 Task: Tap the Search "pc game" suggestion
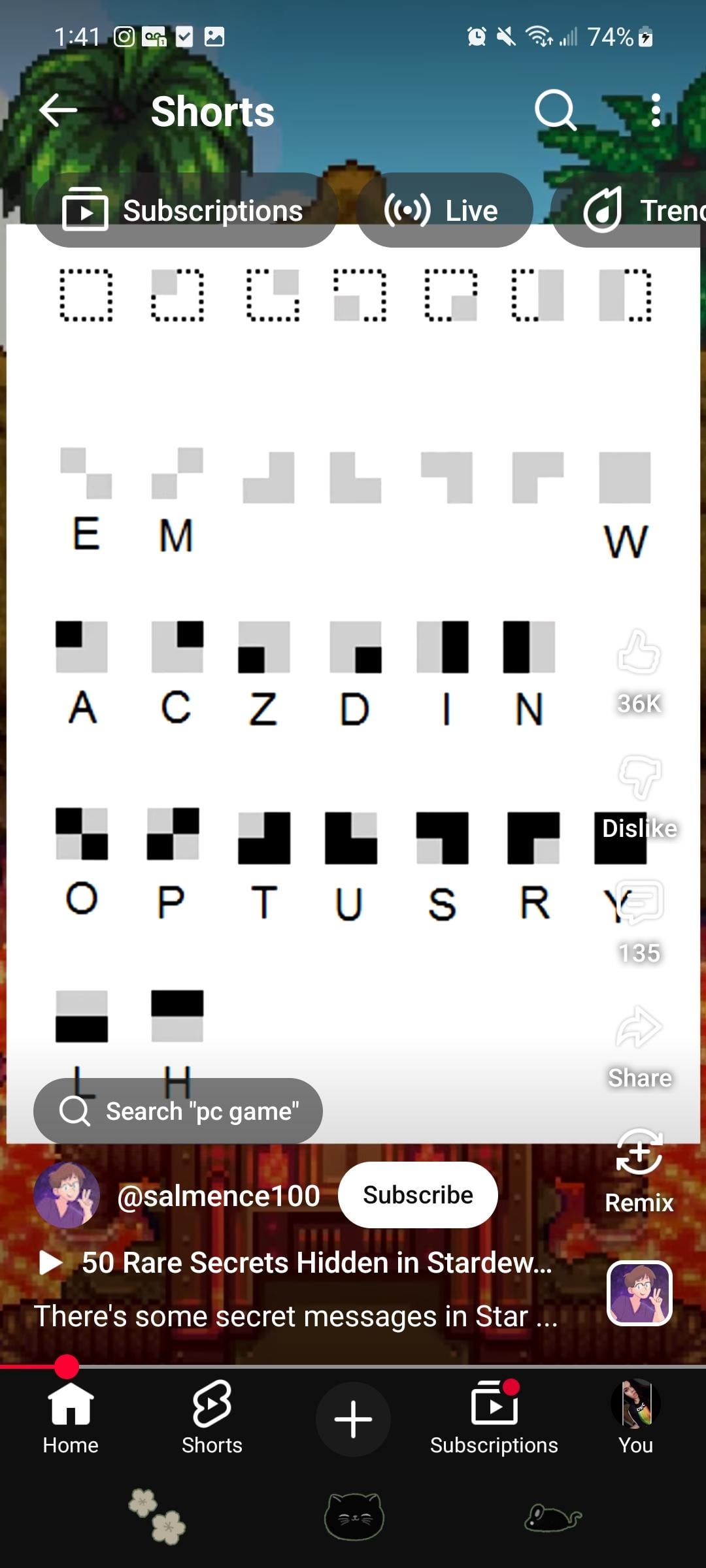[x=178, y=1111]
